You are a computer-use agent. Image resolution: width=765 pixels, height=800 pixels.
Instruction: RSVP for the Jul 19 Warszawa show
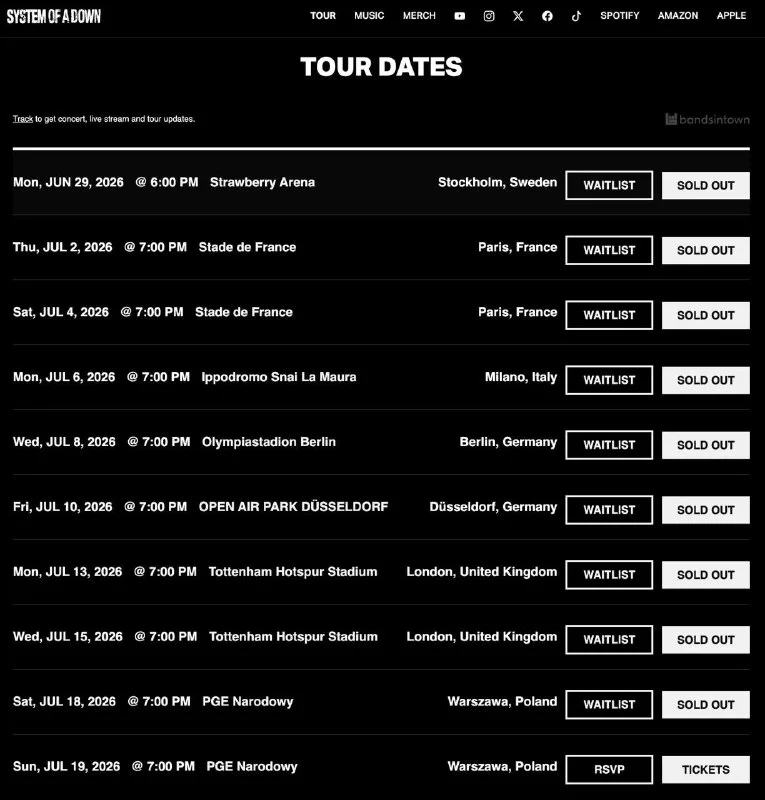(609, 769)
